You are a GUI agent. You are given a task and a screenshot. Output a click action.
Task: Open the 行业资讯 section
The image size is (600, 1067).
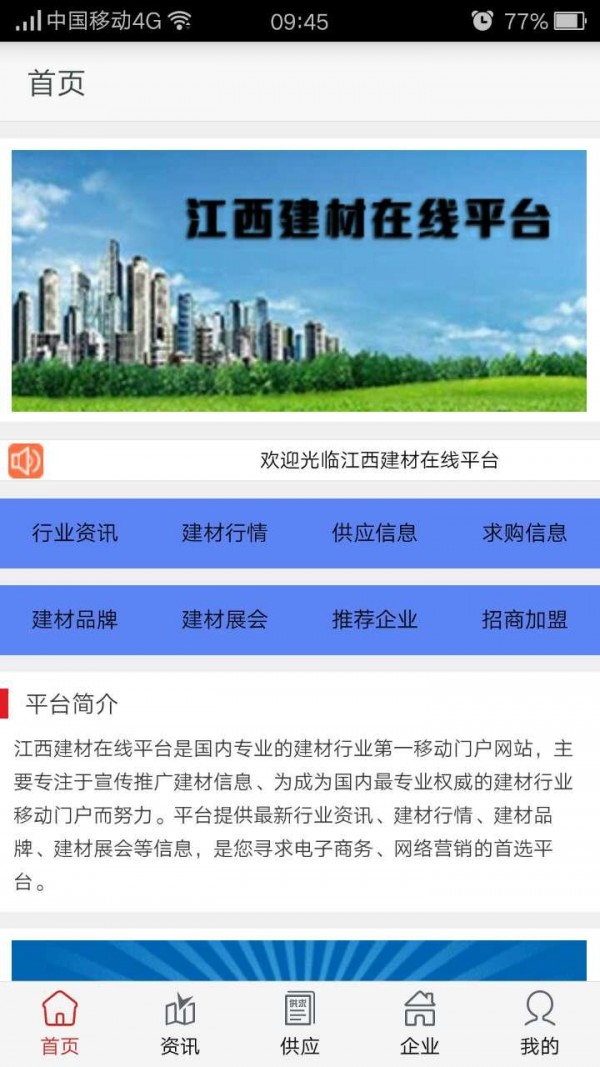[75, 533]
